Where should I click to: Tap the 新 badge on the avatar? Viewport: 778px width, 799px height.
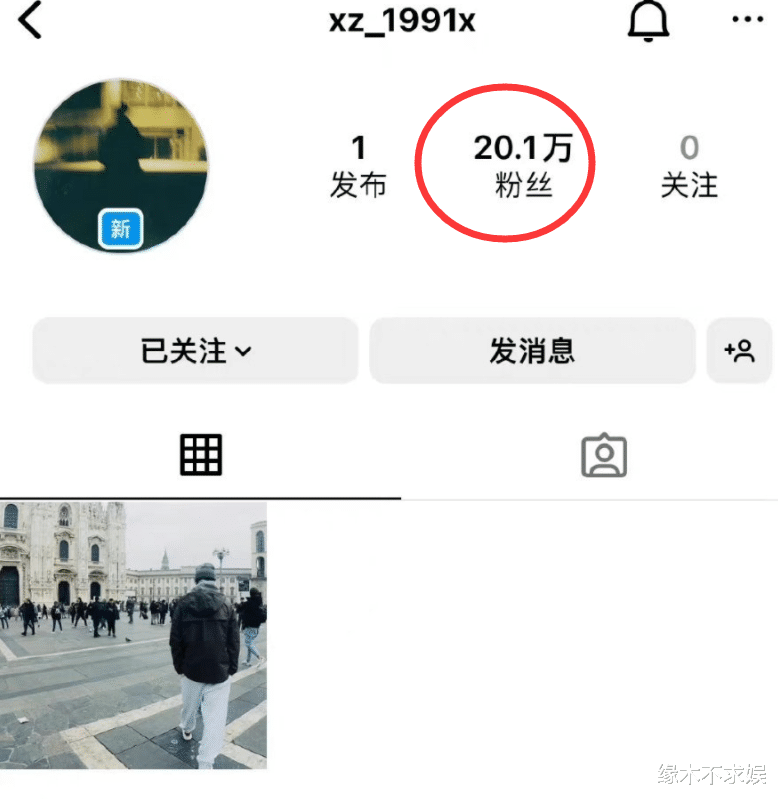(x=120, y=230)
